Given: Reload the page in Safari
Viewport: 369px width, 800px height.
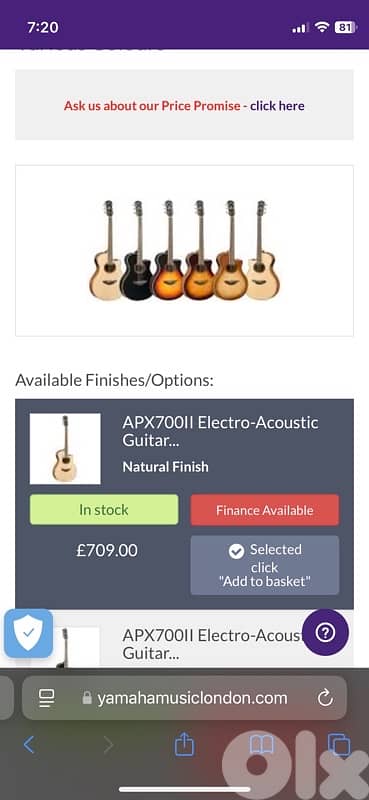Looking at the screenshot, I should [x=325, y=698].
